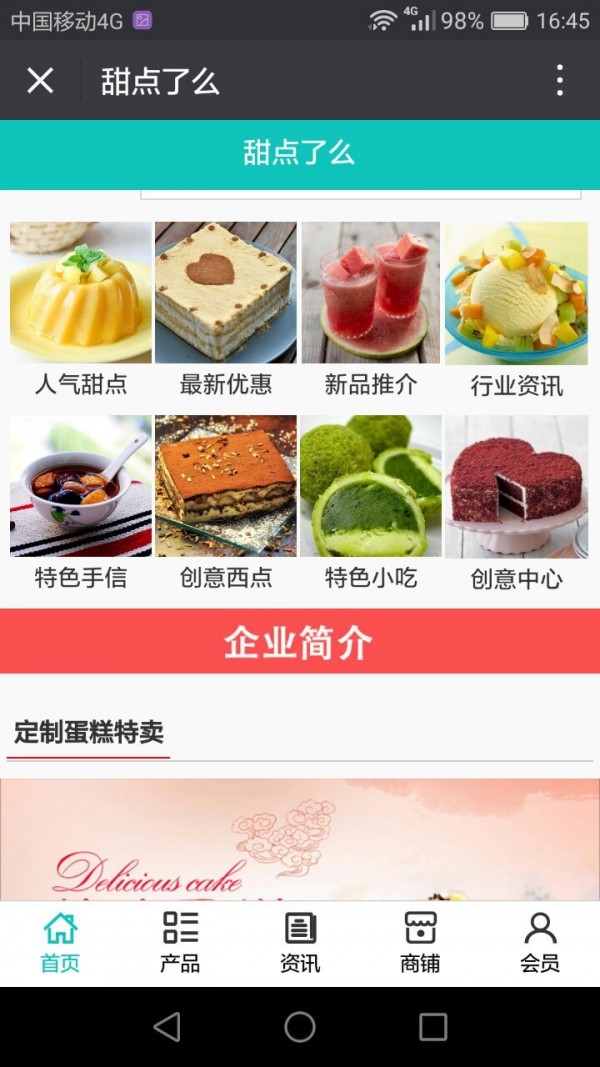This screenshot has height=1067, width=600.
Task: Open the 创意中心 category
Action: (516, 502)
